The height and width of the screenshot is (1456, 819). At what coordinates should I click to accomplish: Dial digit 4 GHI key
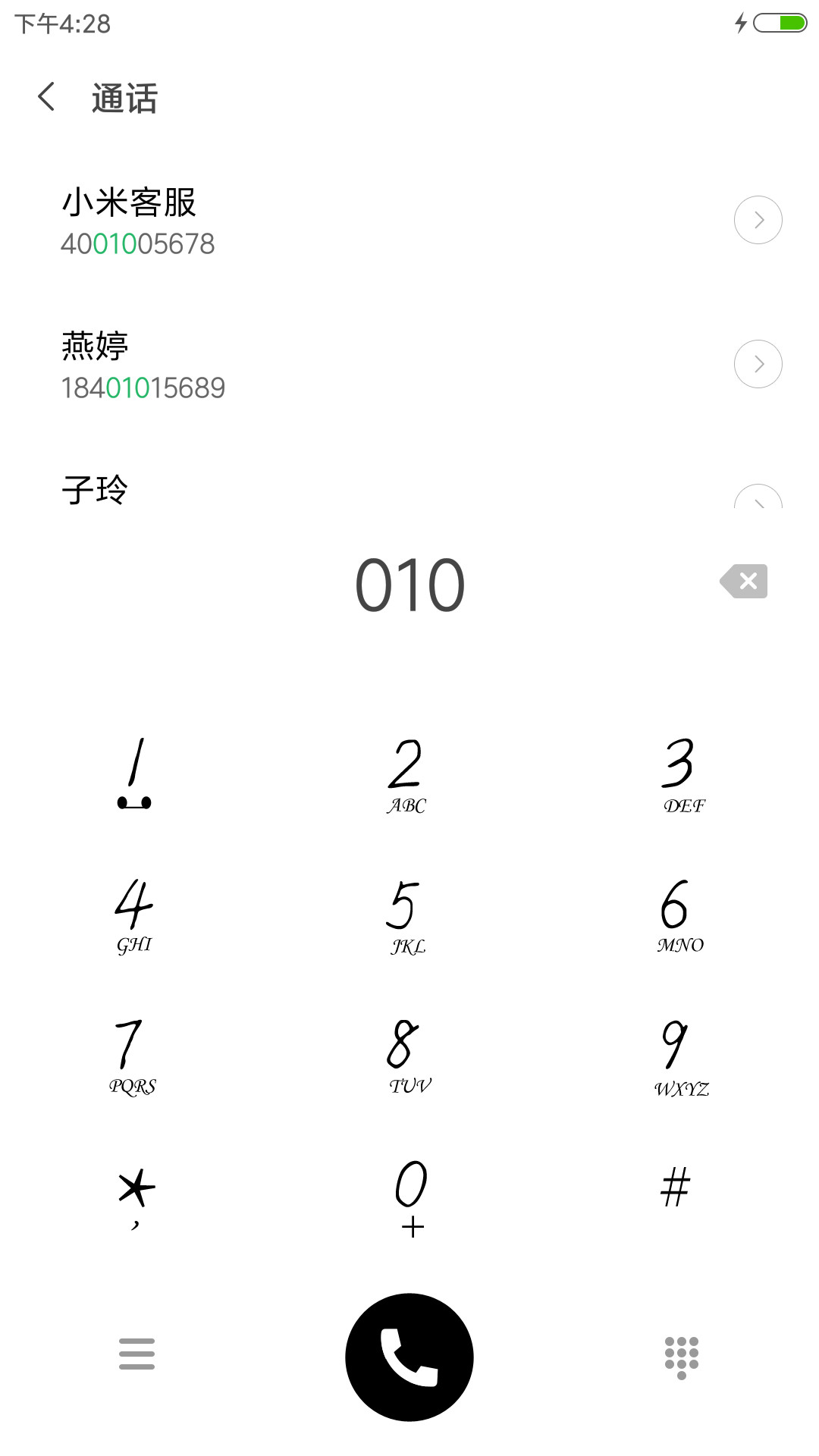click(135, 915)
